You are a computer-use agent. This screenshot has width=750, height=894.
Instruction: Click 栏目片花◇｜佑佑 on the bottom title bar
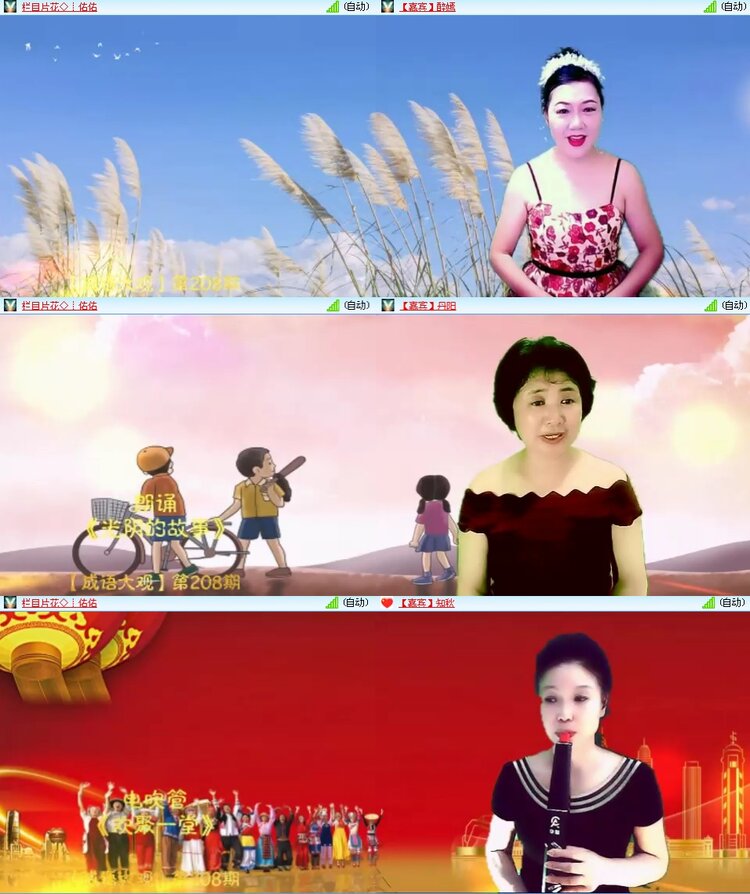coord(55,601)
